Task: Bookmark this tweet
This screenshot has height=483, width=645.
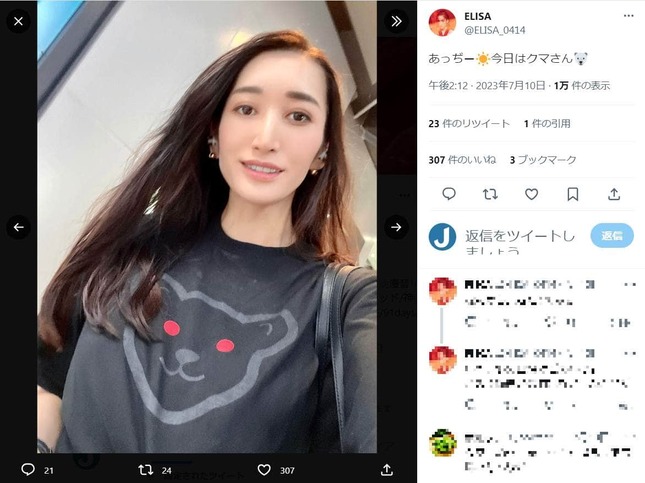Action: (x=573, y=194)
